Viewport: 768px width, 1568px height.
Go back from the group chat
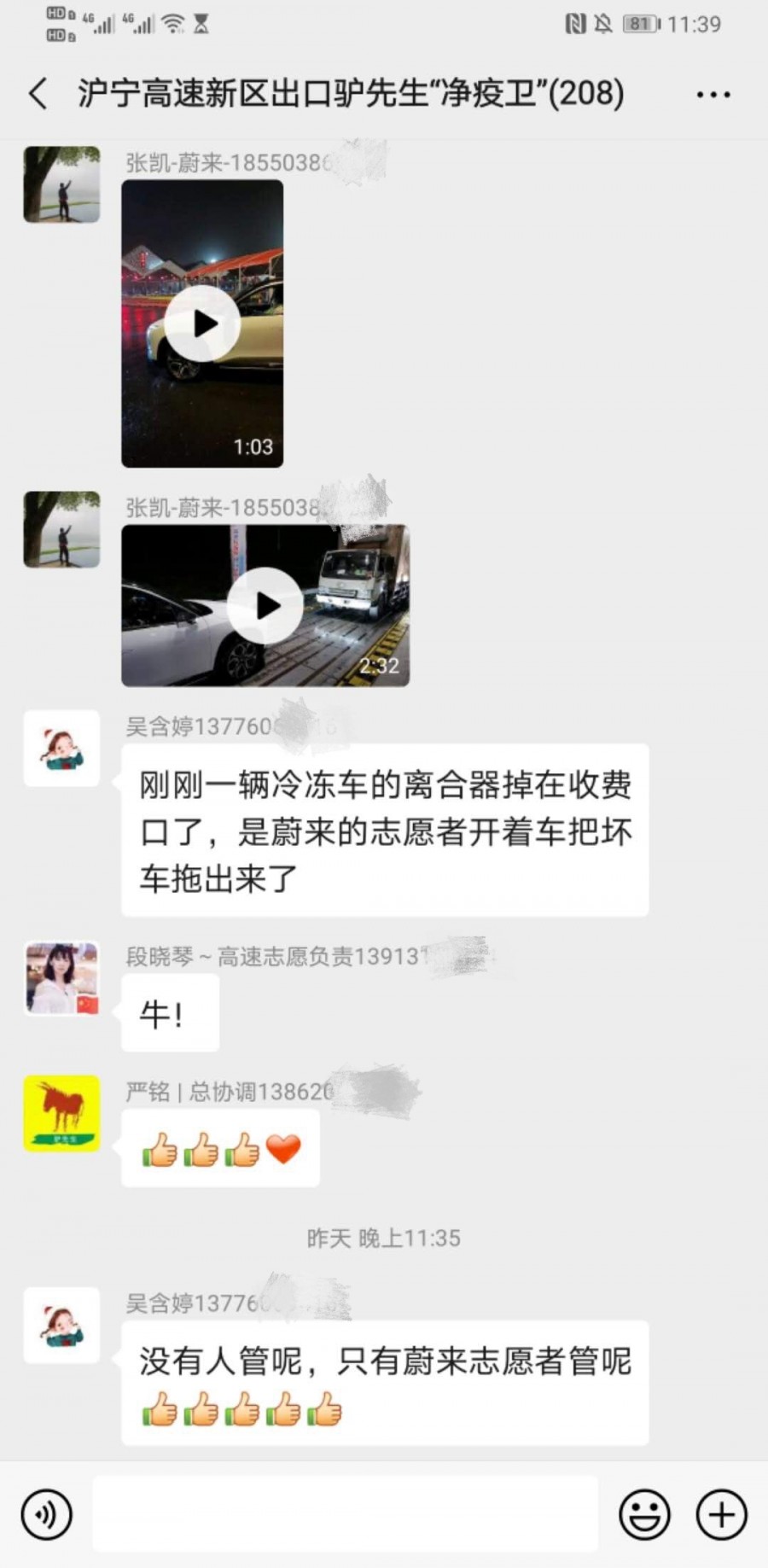coord(38,93)
